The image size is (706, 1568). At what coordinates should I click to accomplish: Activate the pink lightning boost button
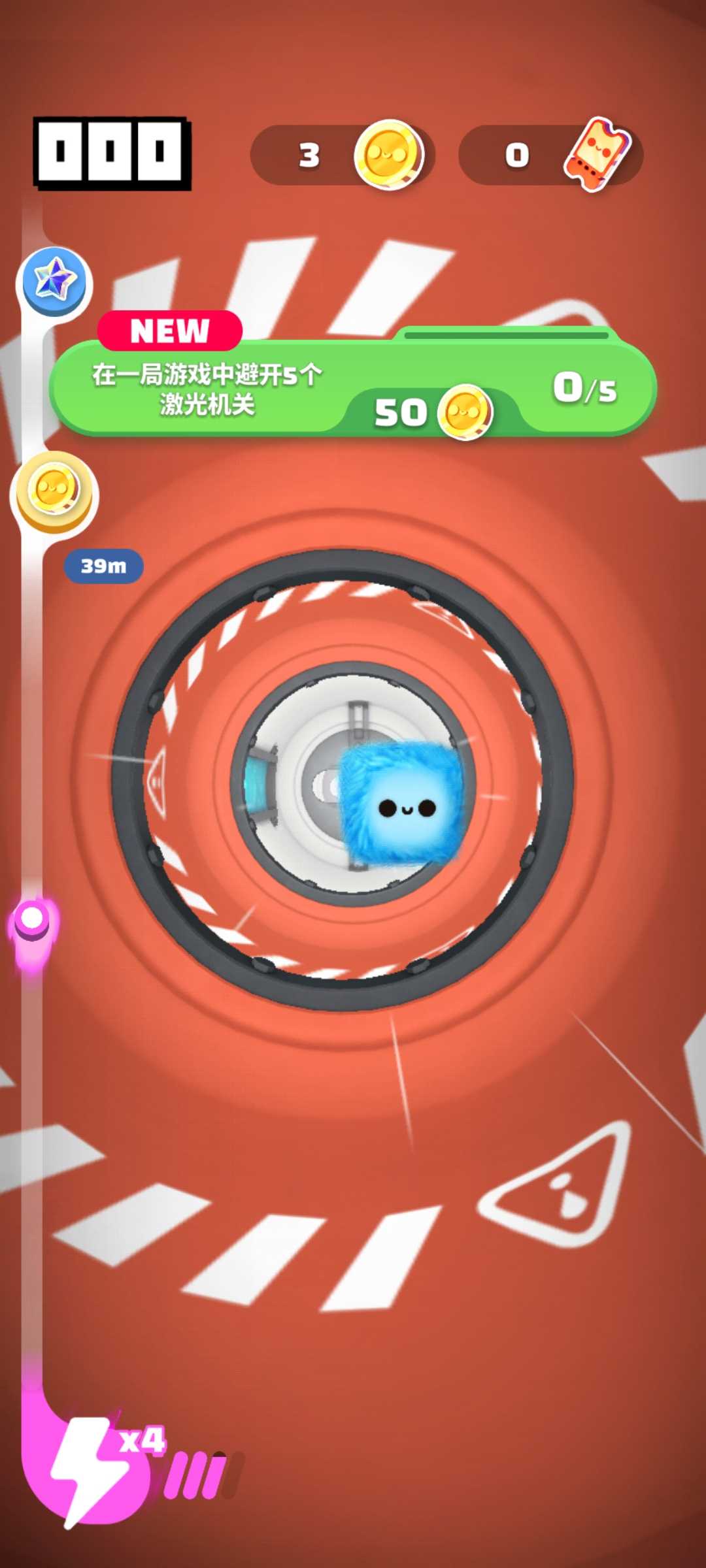92,1469
